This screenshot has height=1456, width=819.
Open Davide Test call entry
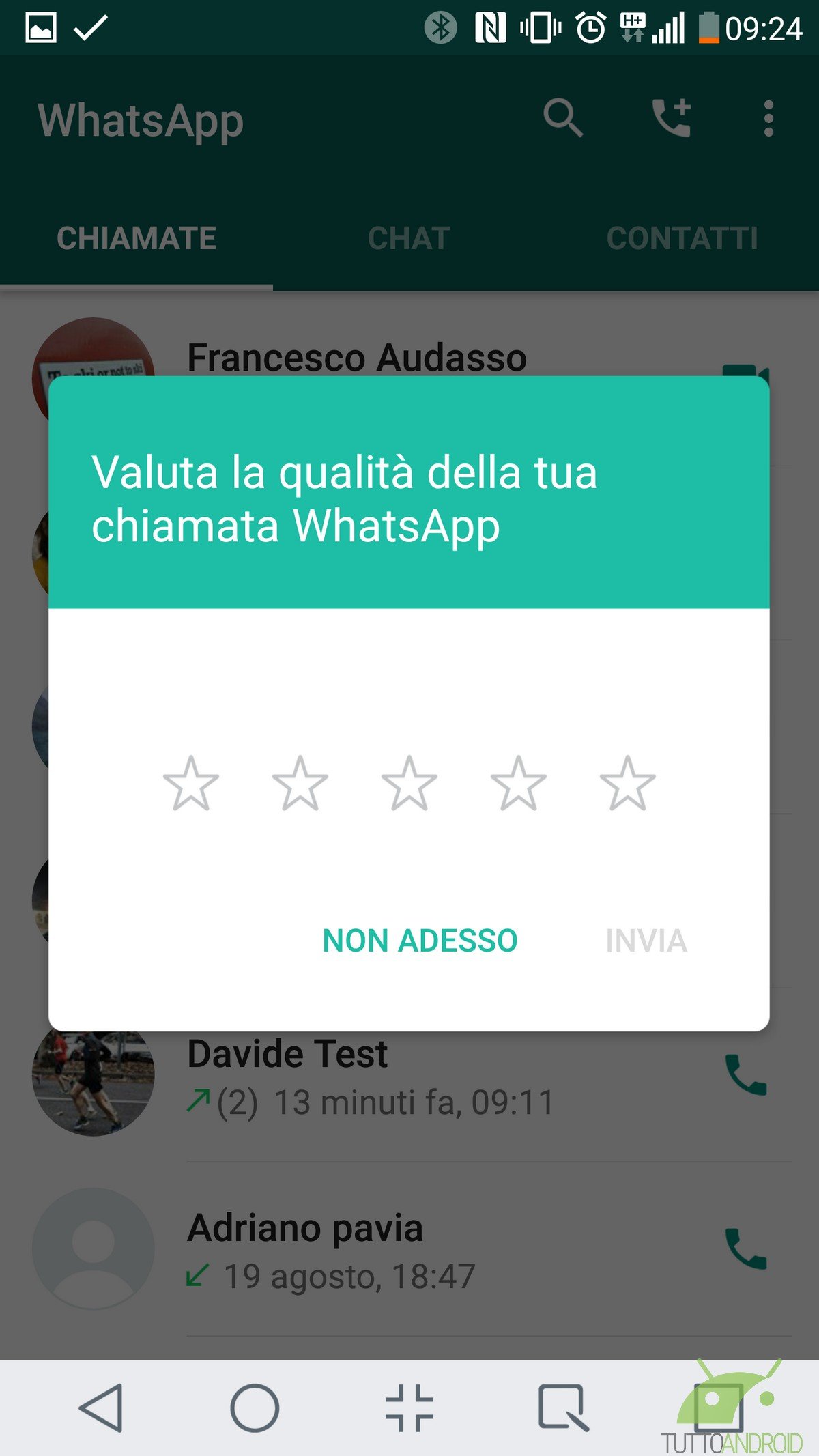click(409, 1079)
